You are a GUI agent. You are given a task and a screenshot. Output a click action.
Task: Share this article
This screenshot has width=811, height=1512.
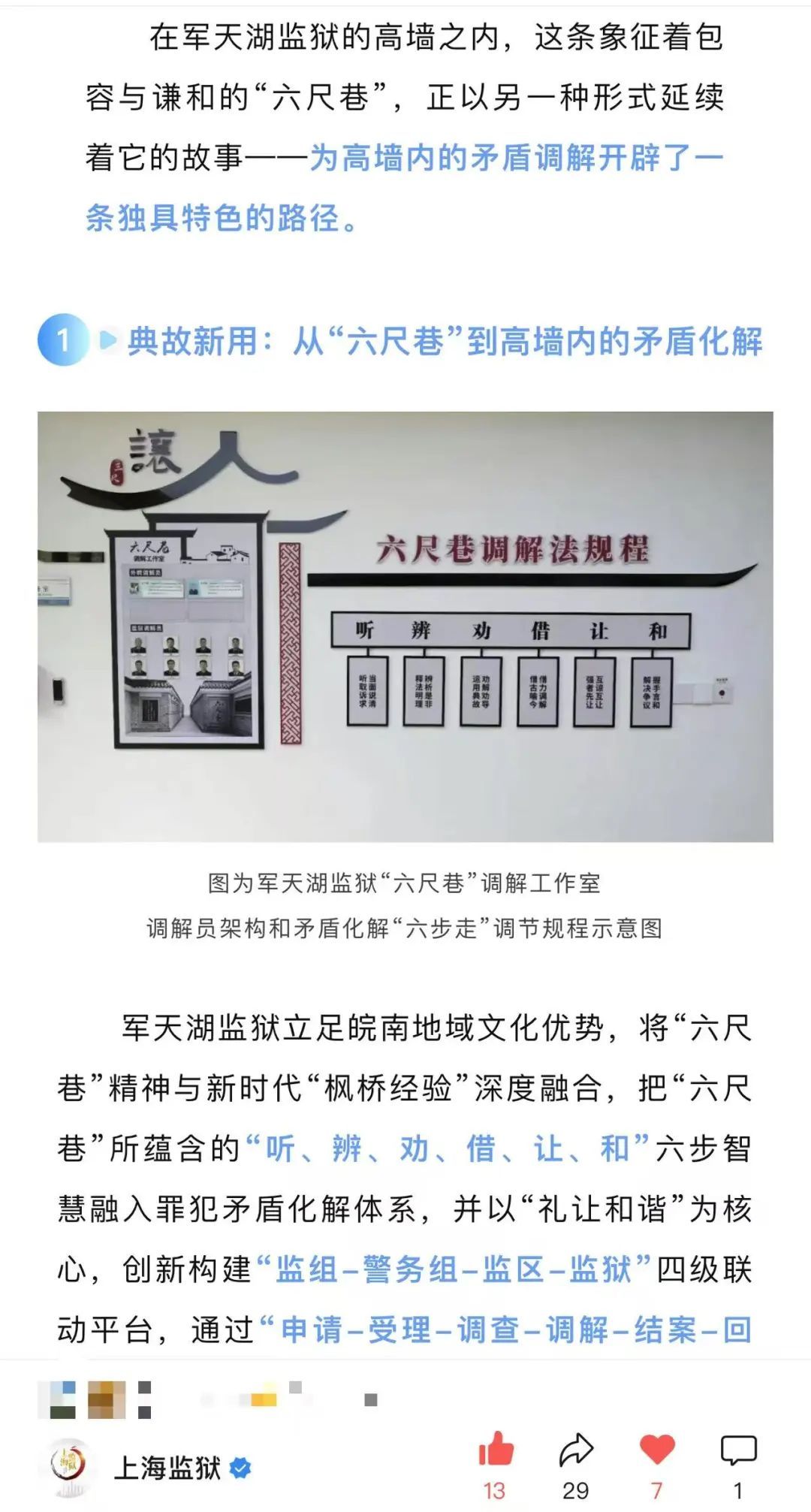(x=576, y=1450)
